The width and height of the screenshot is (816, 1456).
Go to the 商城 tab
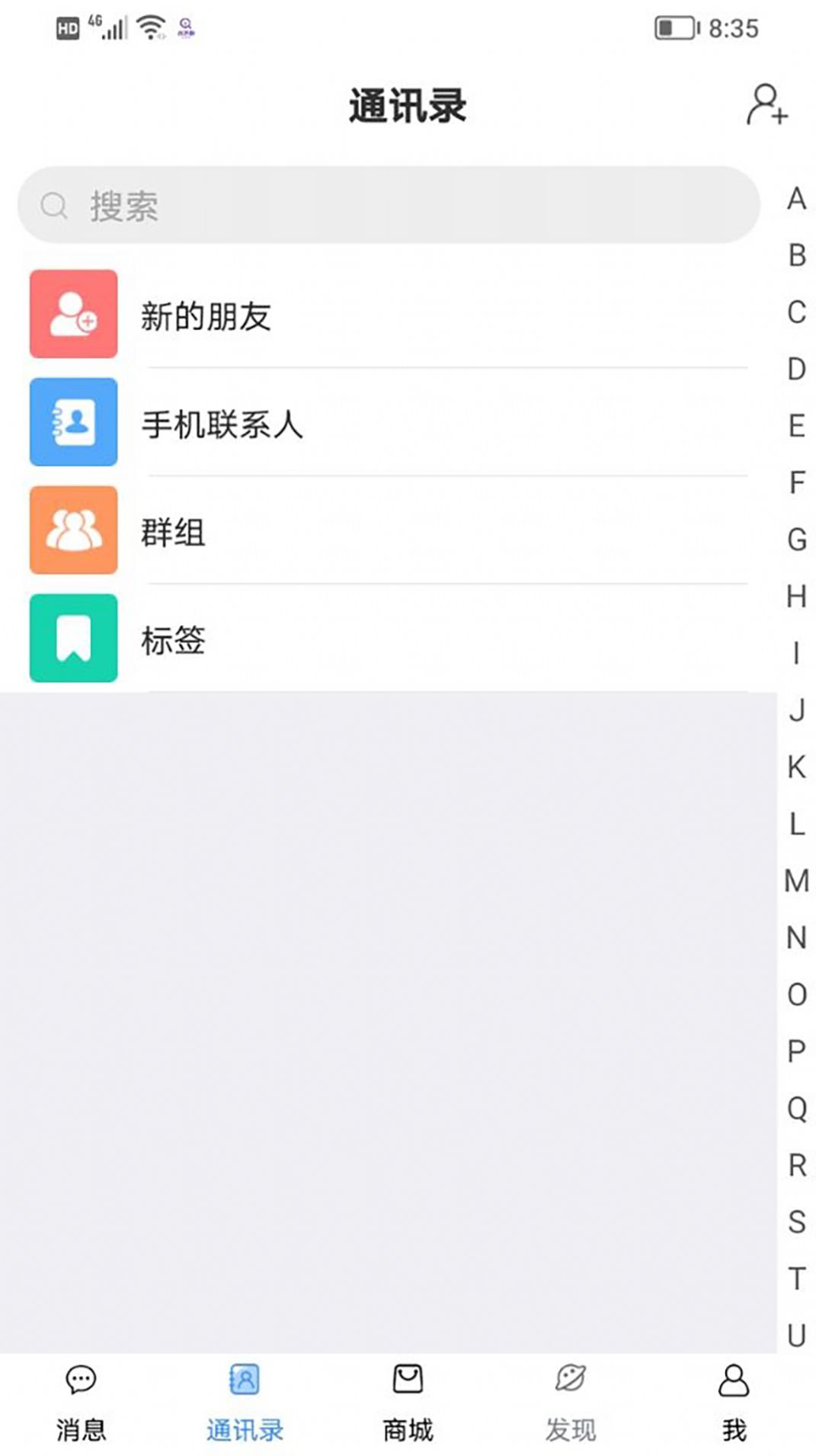pyautogui.click(x=408, y=1403)
